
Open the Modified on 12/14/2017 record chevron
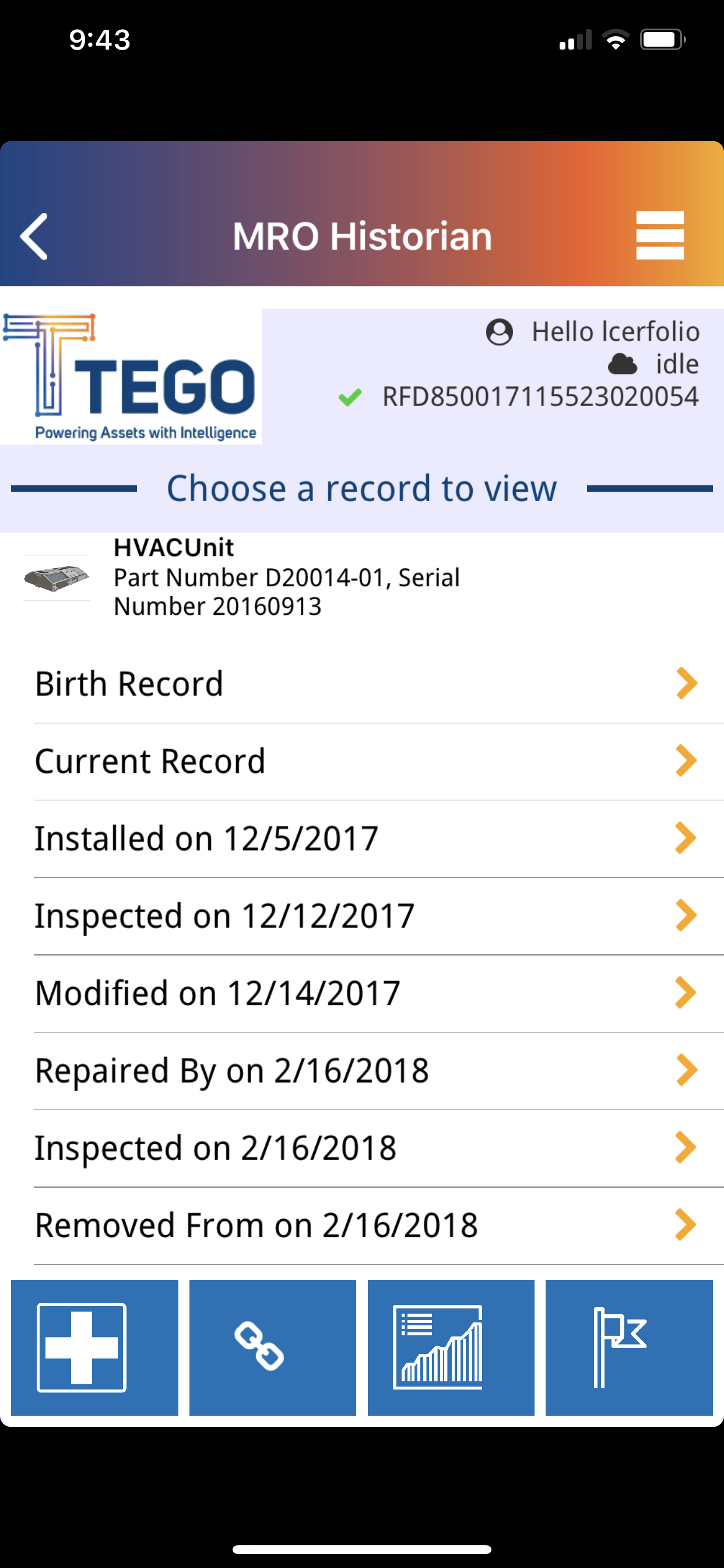click(x=686, y=992)
